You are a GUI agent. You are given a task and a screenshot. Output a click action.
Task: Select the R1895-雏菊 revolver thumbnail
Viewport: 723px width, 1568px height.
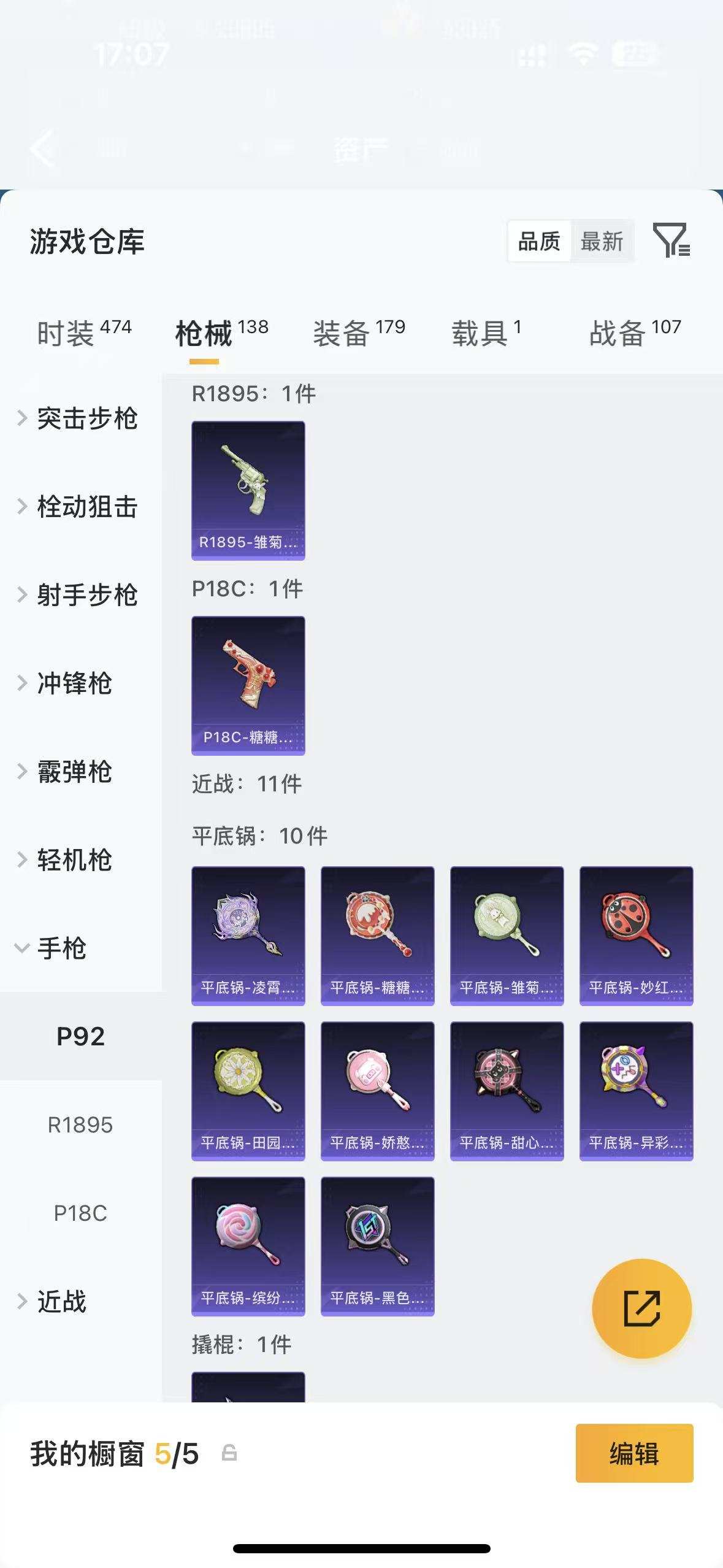pos(248,489)
